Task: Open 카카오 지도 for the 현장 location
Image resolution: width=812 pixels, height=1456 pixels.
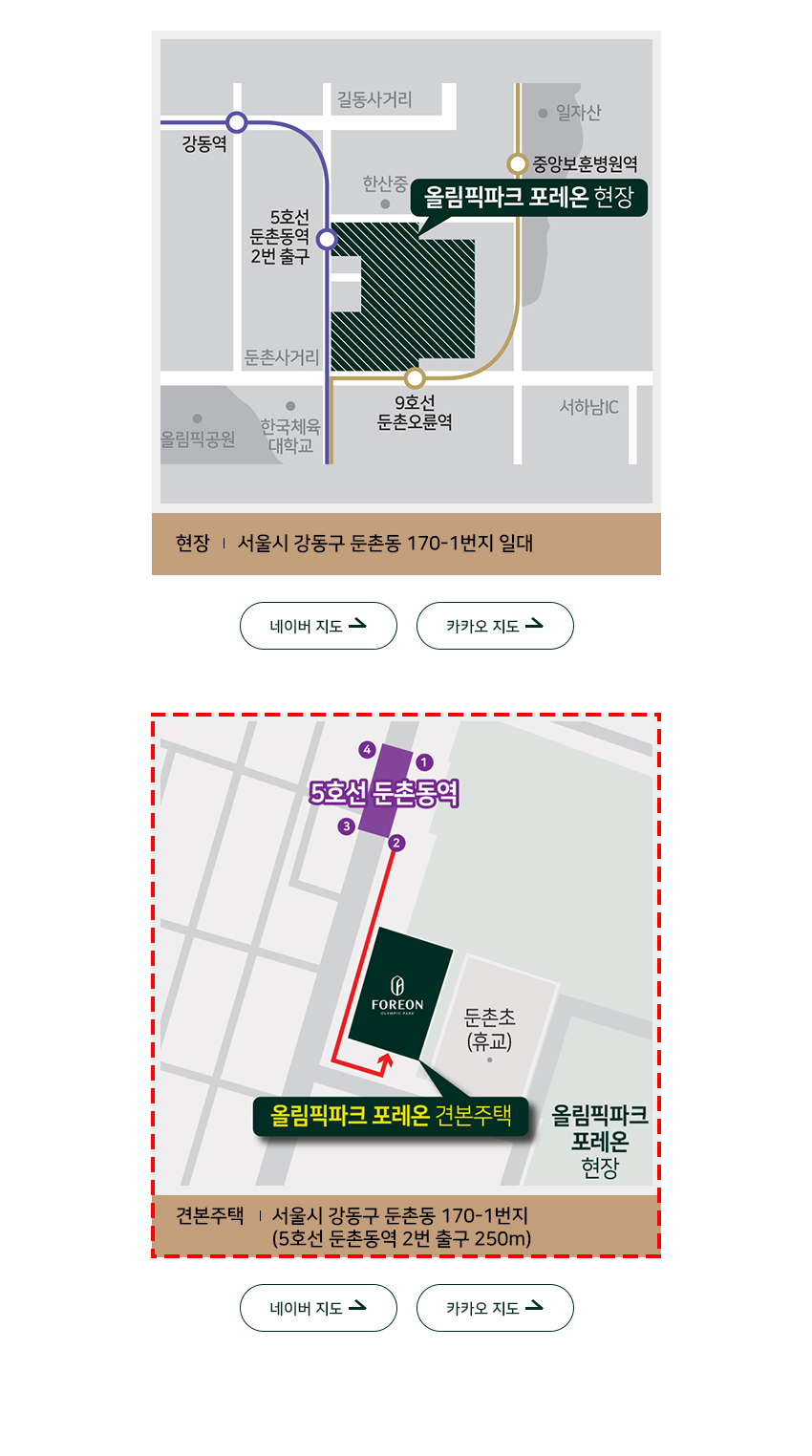Action: click(495, 626)
